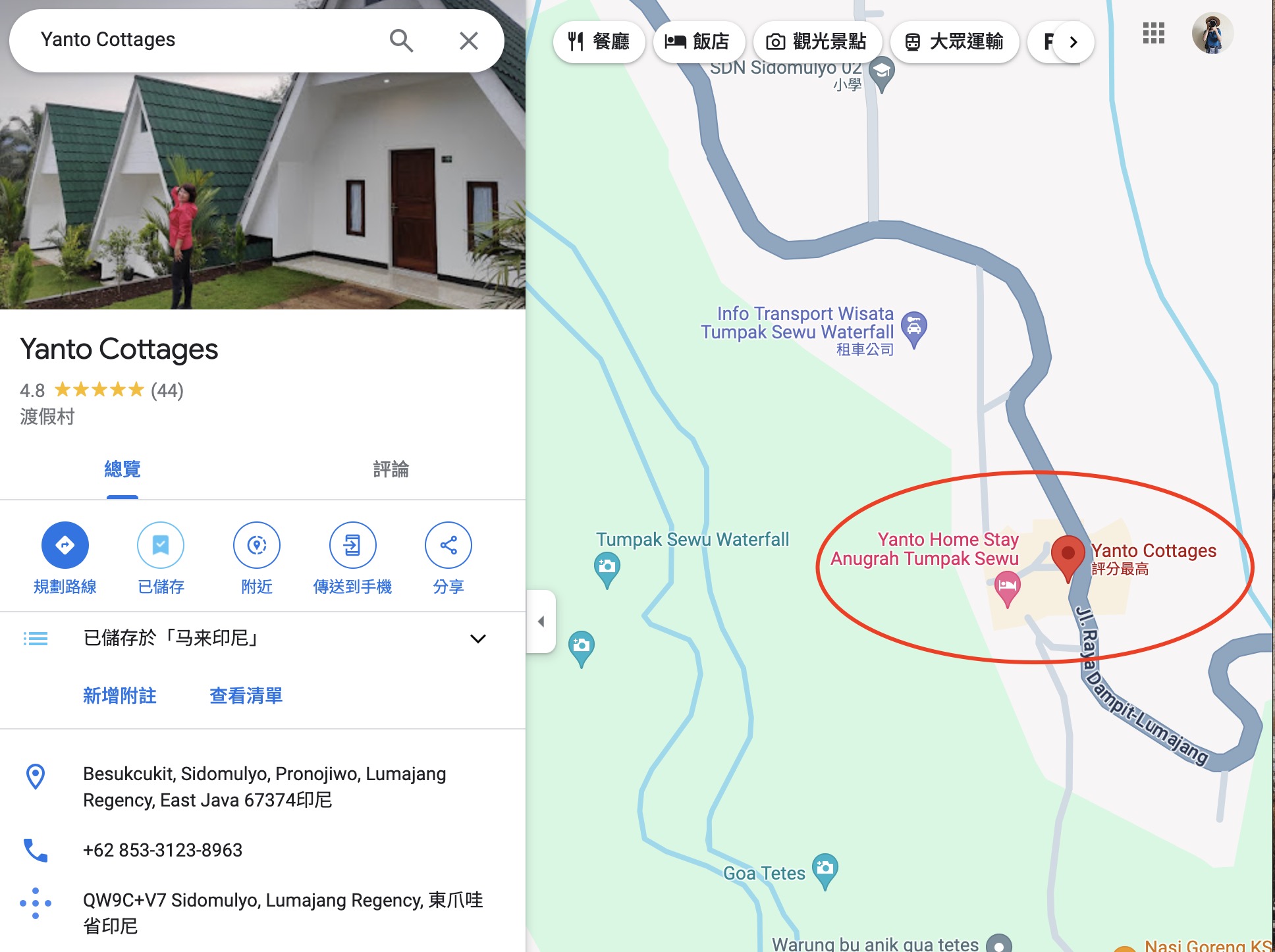Viewport: 1275px width, 952px height.
Task: Open the account profile picture
Action: [x=1212, y=33]
